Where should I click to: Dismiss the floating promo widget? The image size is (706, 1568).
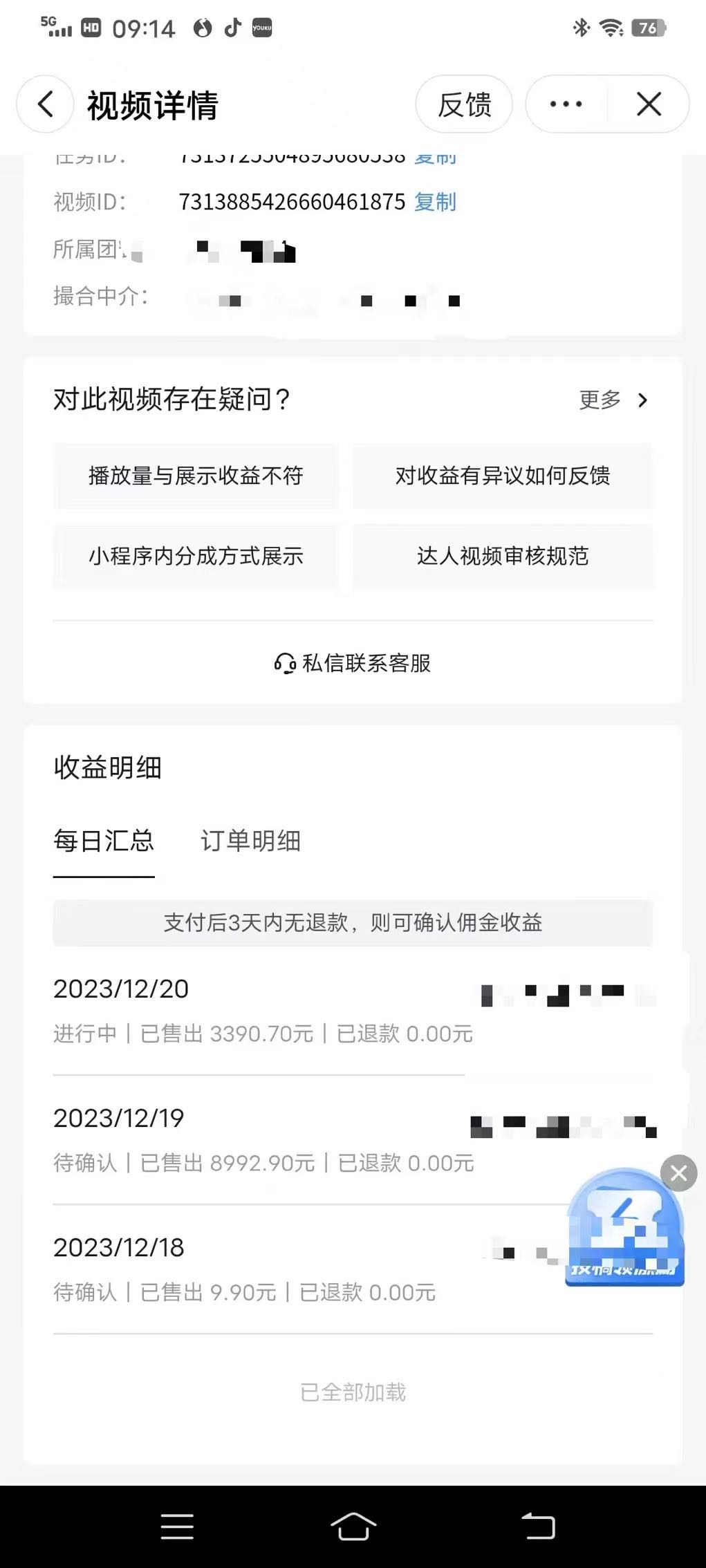tap(678, 1173)
